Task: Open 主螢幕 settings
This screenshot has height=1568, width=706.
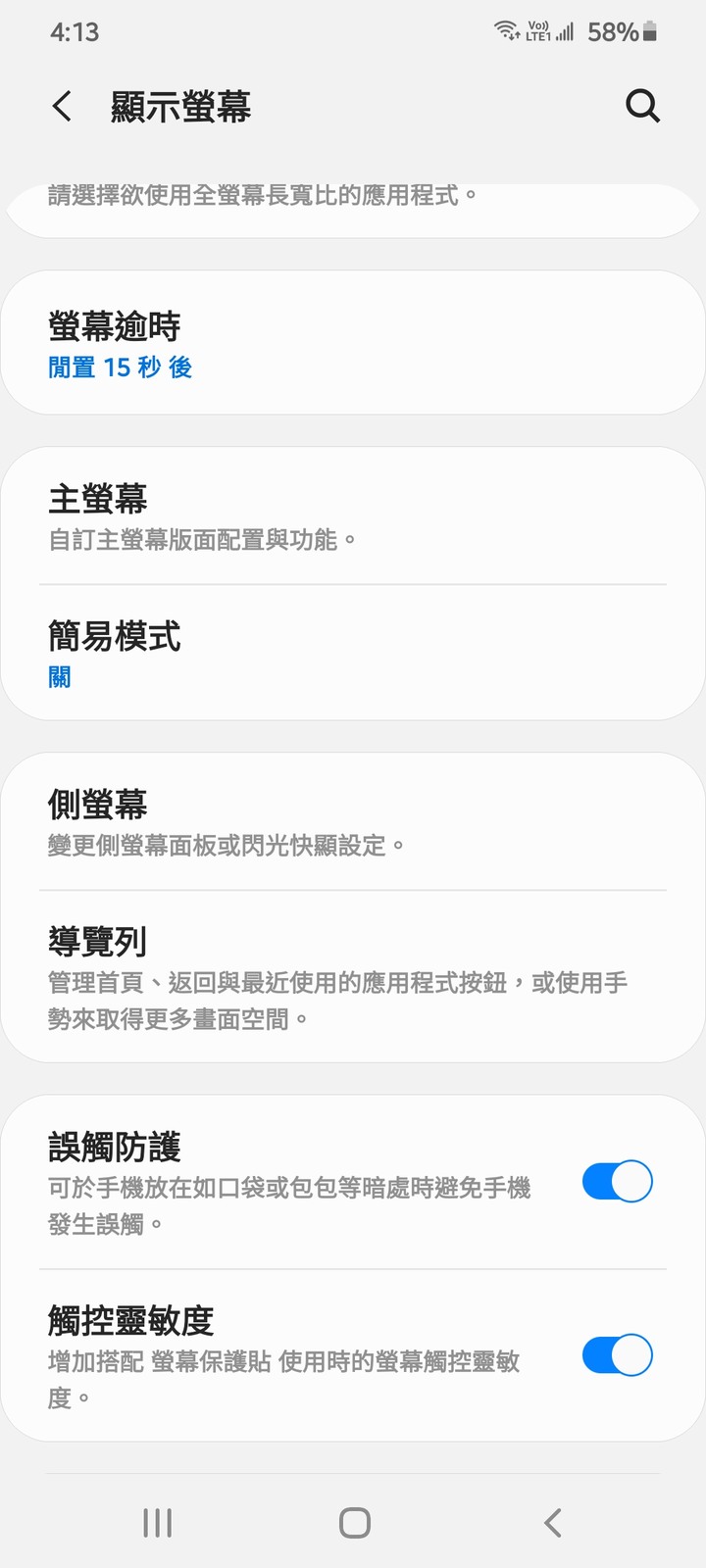Action: 353,515
